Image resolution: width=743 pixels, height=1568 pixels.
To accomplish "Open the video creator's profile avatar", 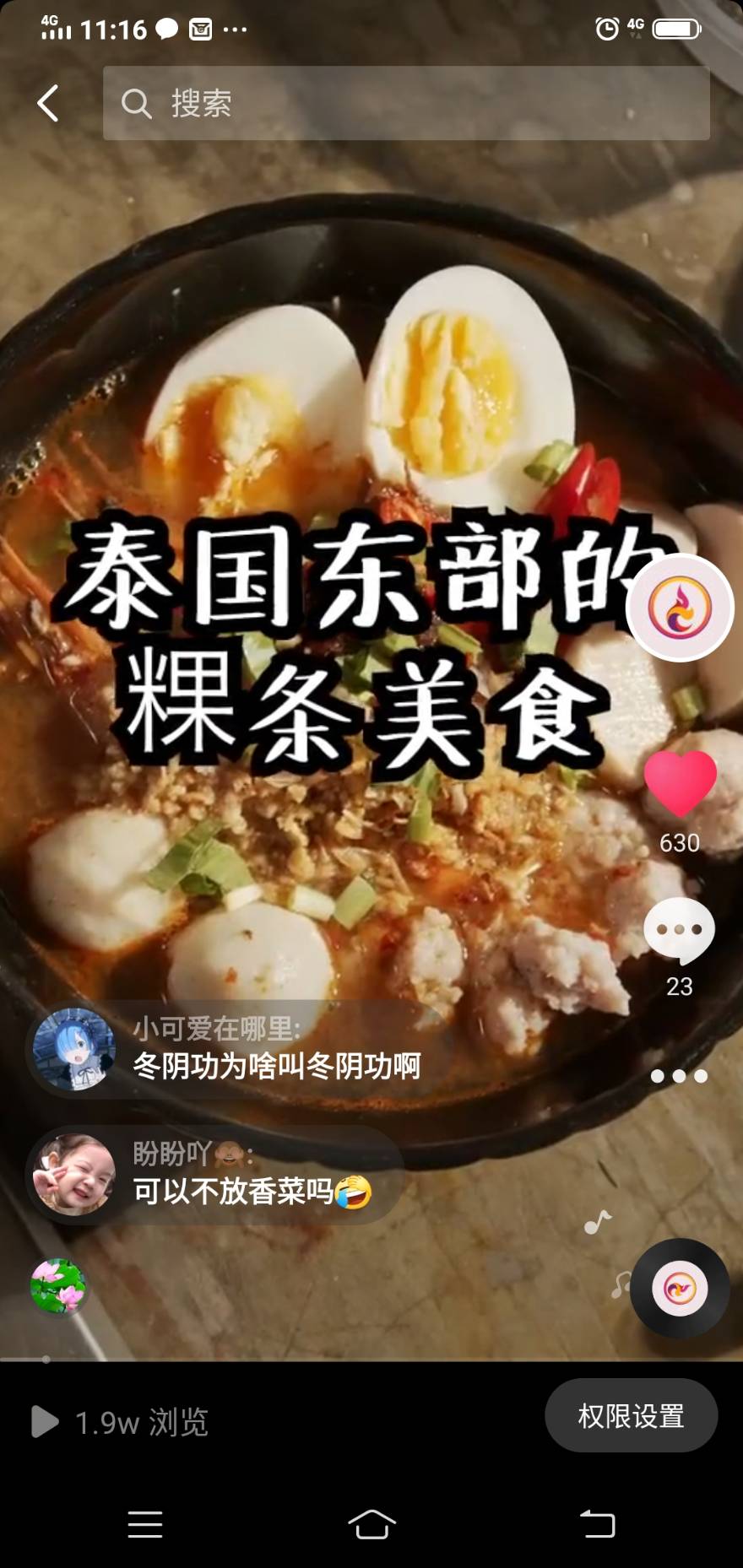I will tap(680, 608).
